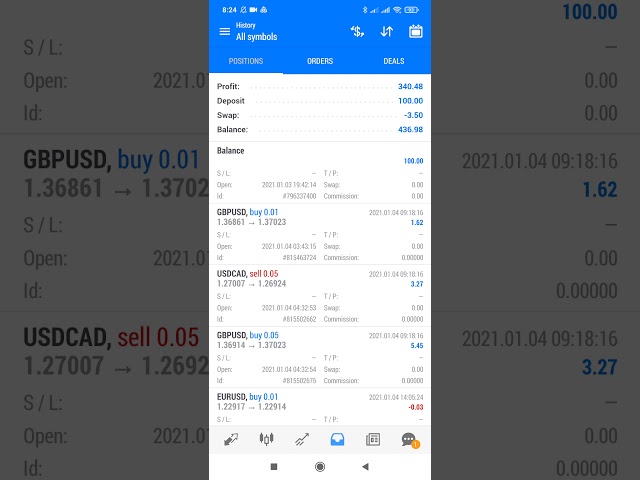Open the candlestick Charts section

pos(266,439)
